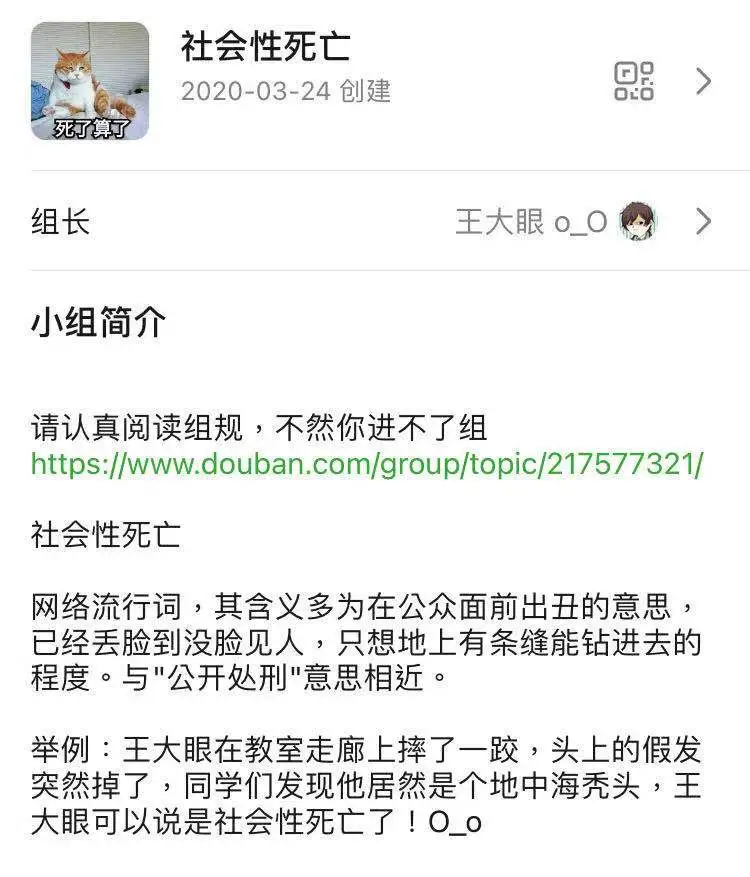
Task: Tap the 社会性死亡 group avatar
Action: (90, 81)
